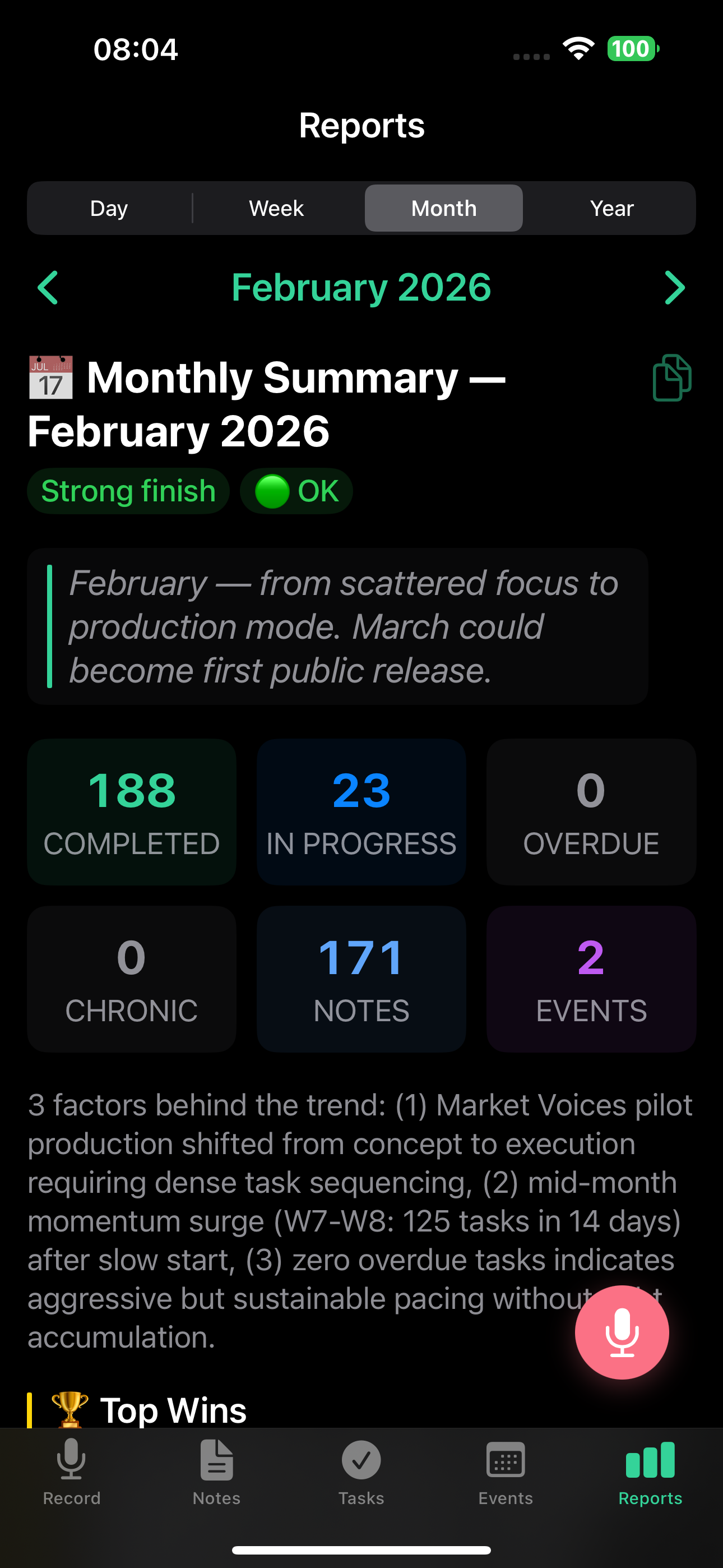The width and height of the screenshot is (723, 1568).
Task: Switch to the Year report view
Action: click(611, 208)
